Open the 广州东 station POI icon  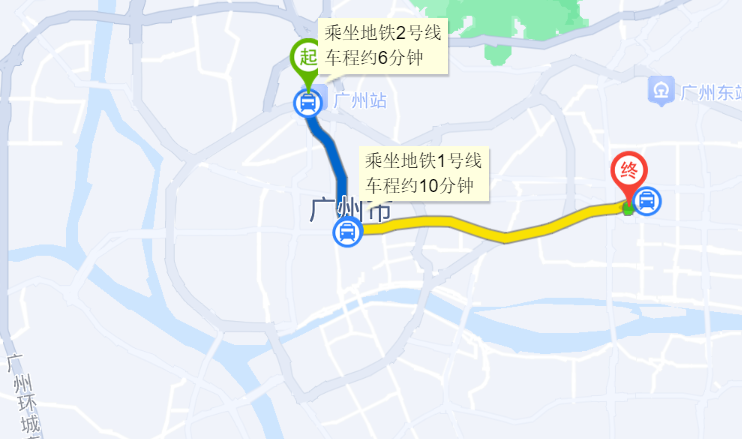(660, 91)
